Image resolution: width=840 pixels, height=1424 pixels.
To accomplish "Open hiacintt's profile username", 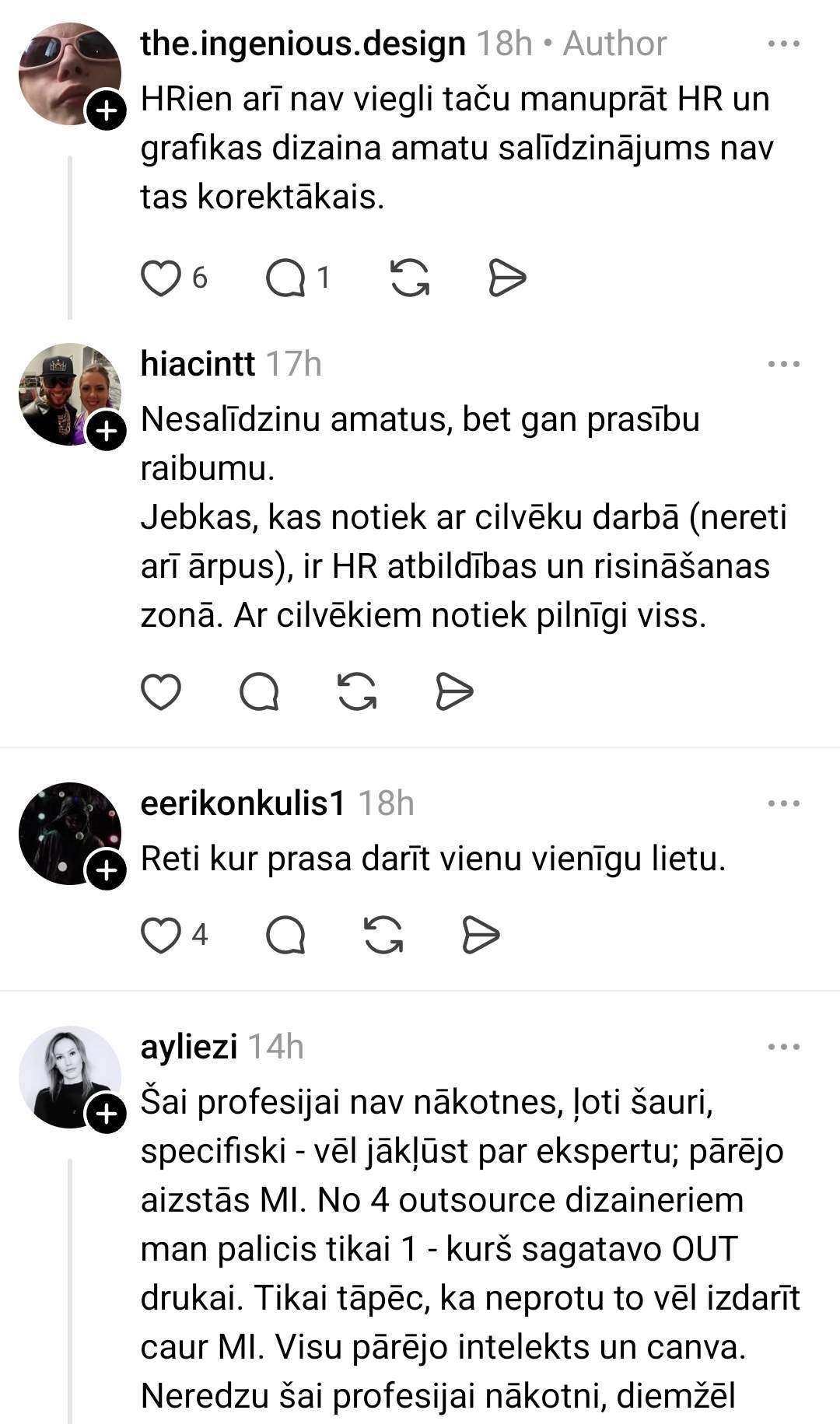I will click(x=198, y=364).
